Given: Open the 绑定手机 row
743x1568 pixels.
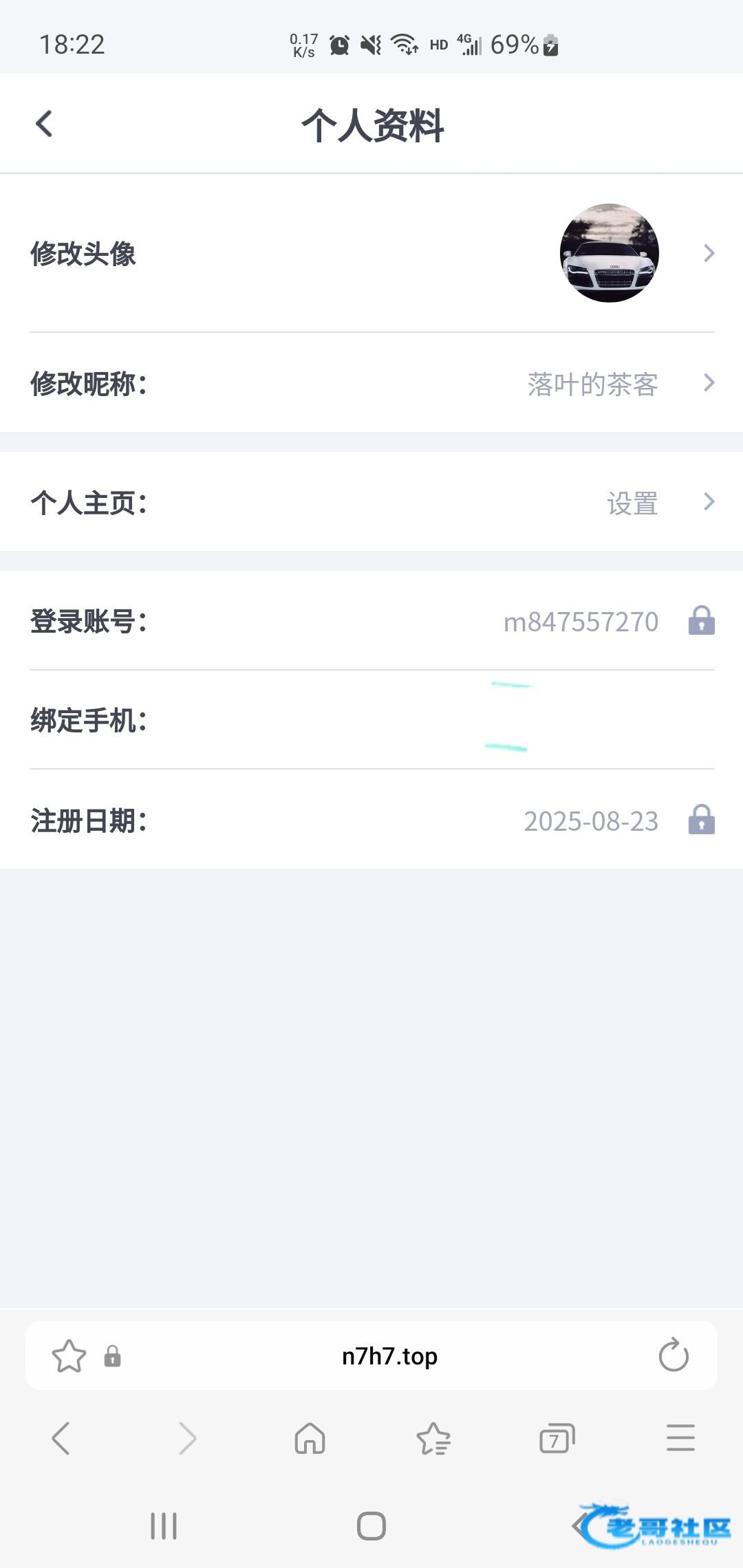Looking at the screenshot, I should 371,720.
